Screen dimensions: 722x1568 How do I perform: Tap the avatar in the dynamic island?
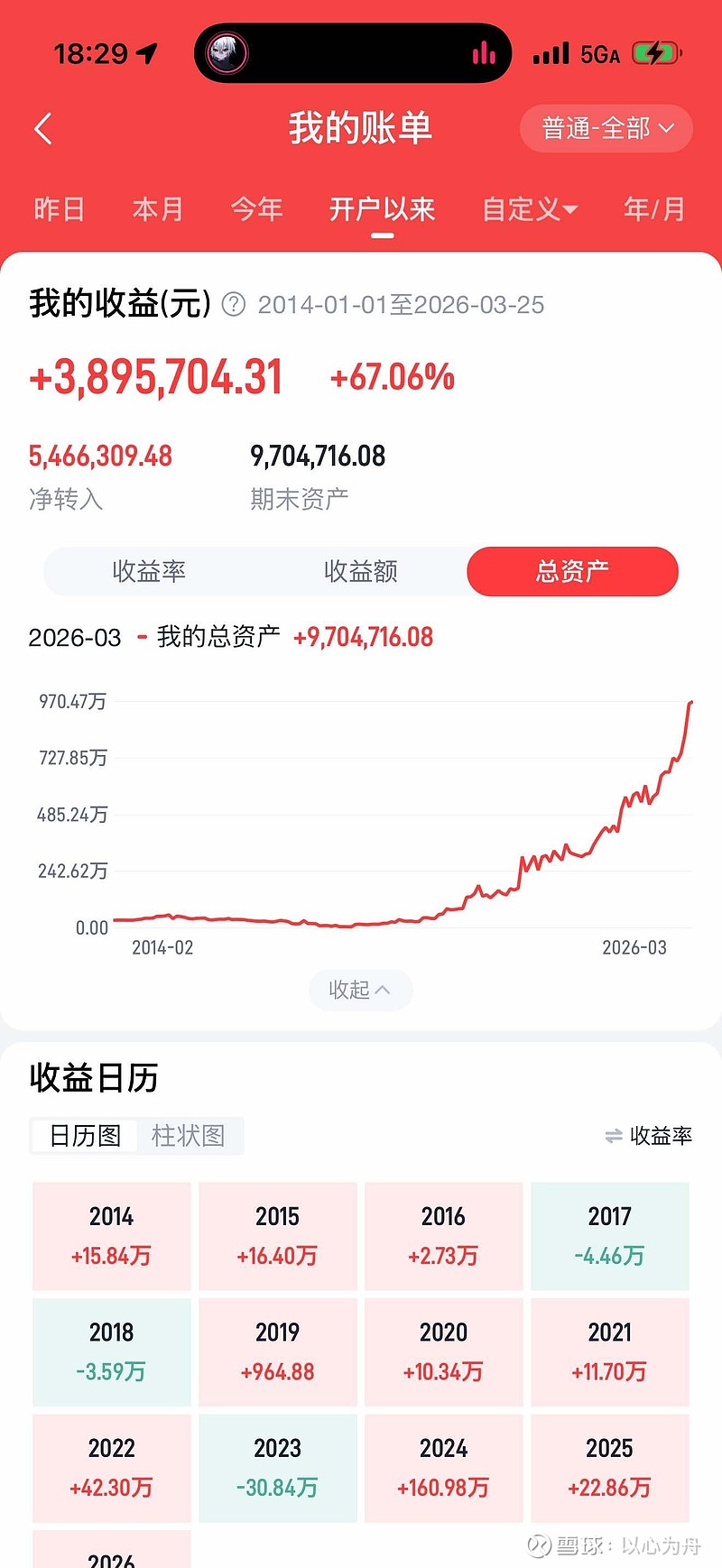[227, 52]
